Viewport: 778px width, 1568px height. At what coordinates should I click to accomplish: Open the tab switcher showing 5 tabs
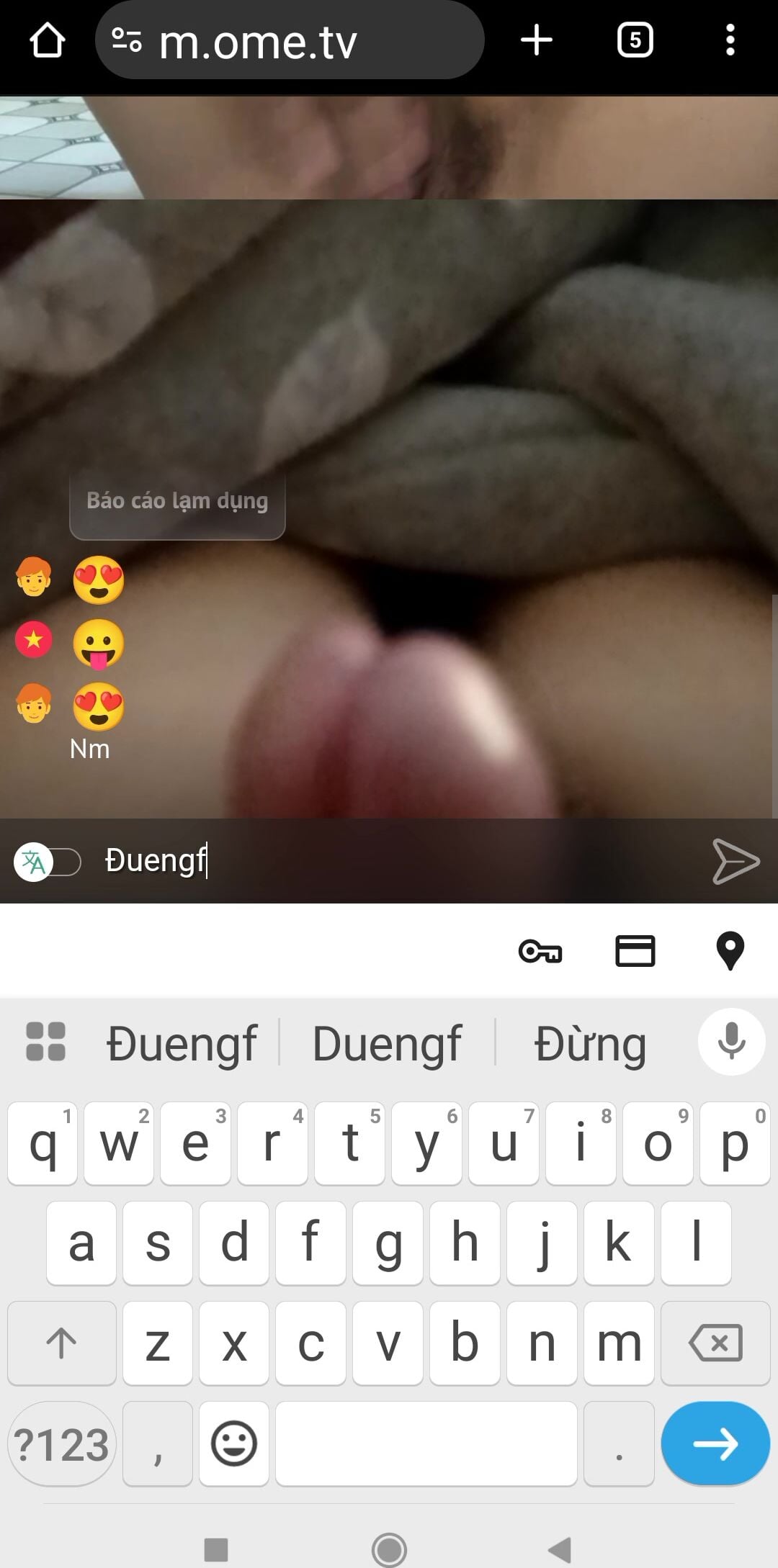pyautogui.click(x=635, y=40)
